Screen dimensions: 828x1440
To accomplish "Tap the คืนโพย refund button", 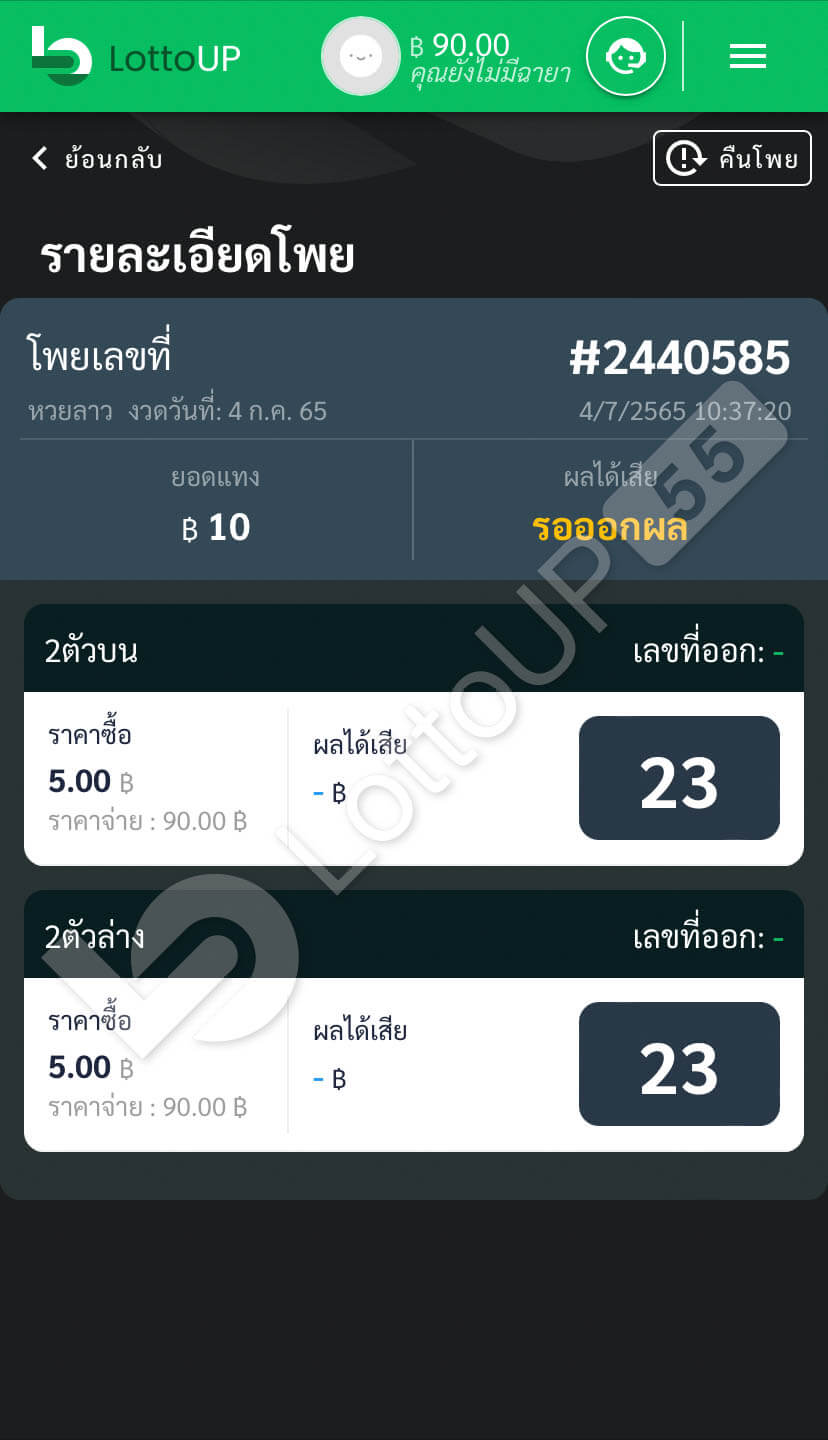I will (x=732, y=158).
